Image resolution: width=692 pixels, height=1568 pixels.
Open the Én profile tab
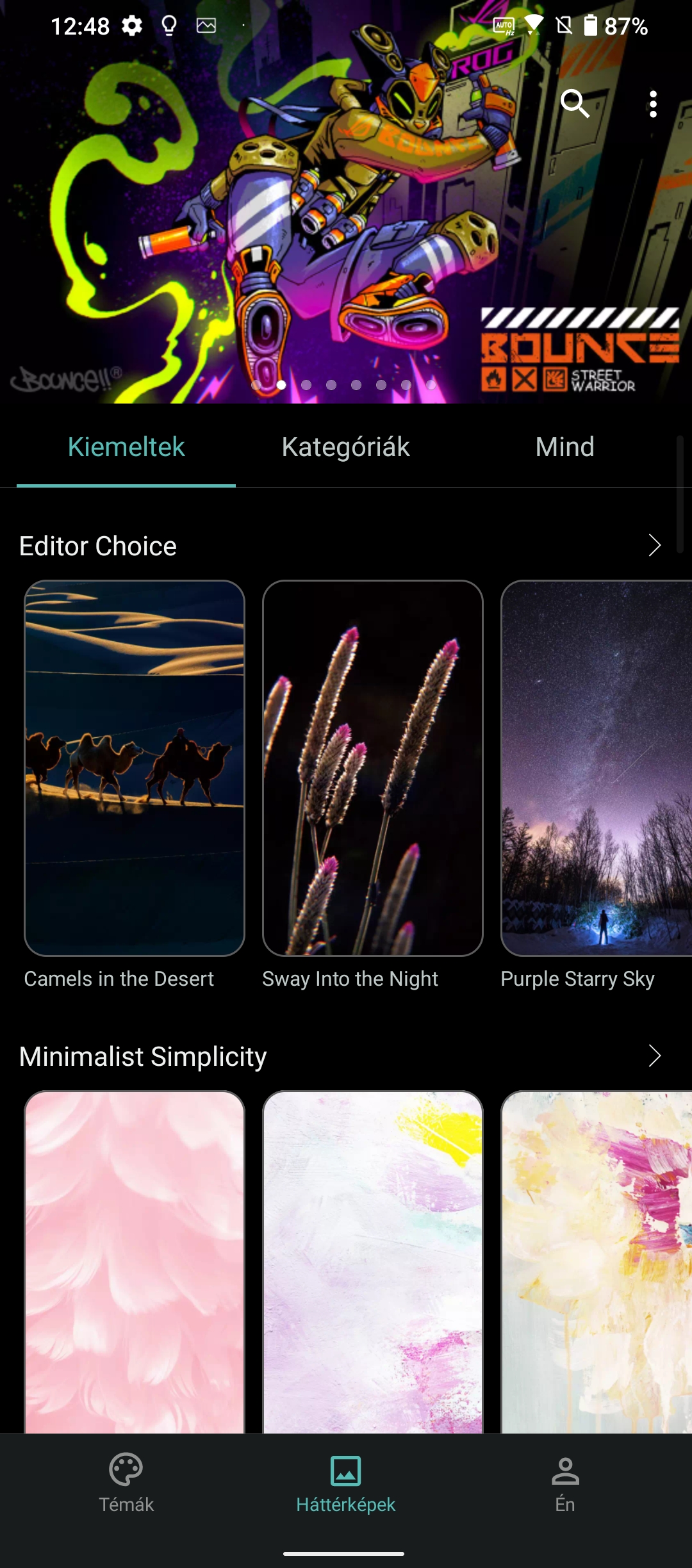(565, 1482)
